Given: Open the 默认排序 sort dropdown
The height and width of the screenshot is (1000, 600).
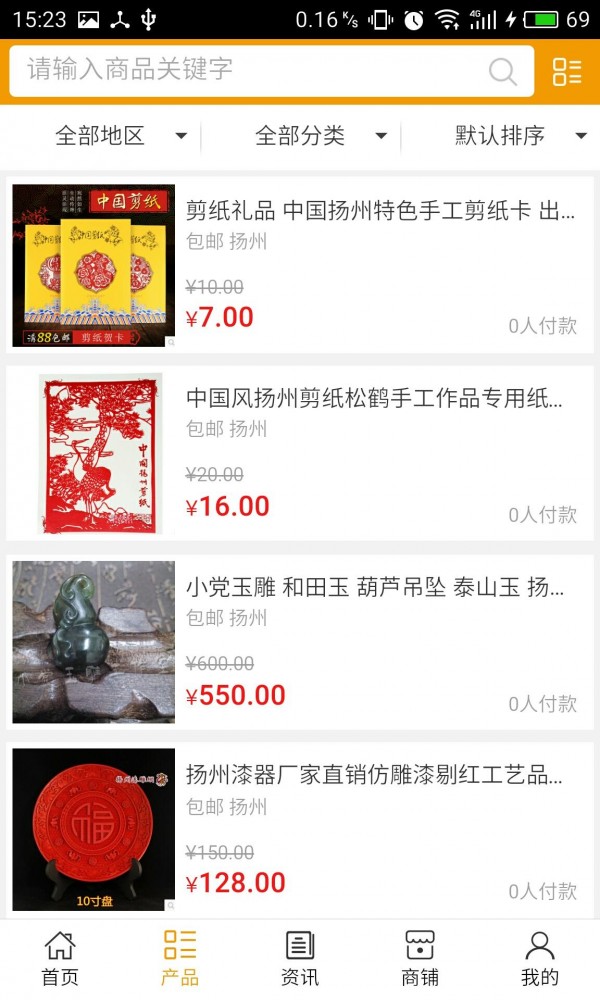Looking at the screenshot, I should click(x=520, y=136).
